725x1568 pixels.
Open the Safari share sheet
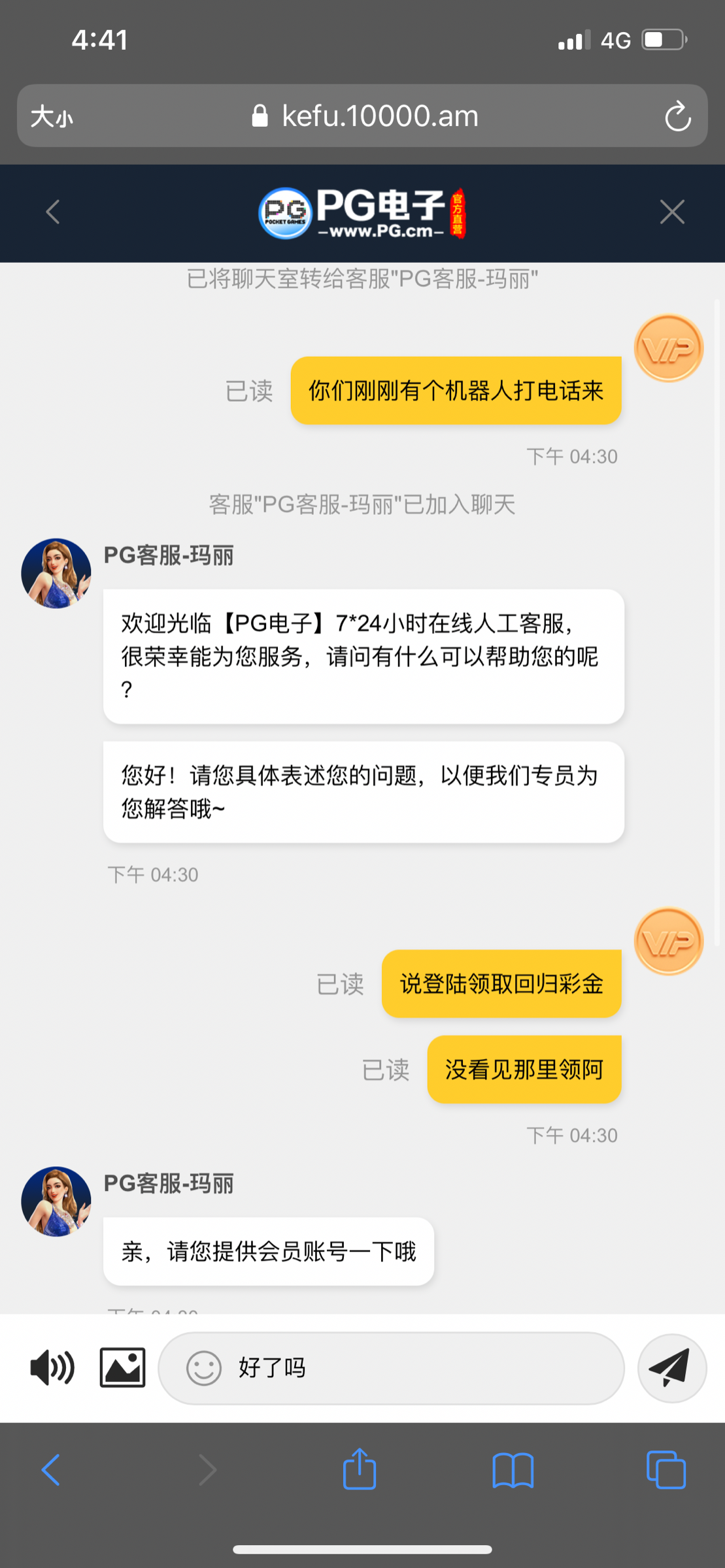click(360, 1469)
